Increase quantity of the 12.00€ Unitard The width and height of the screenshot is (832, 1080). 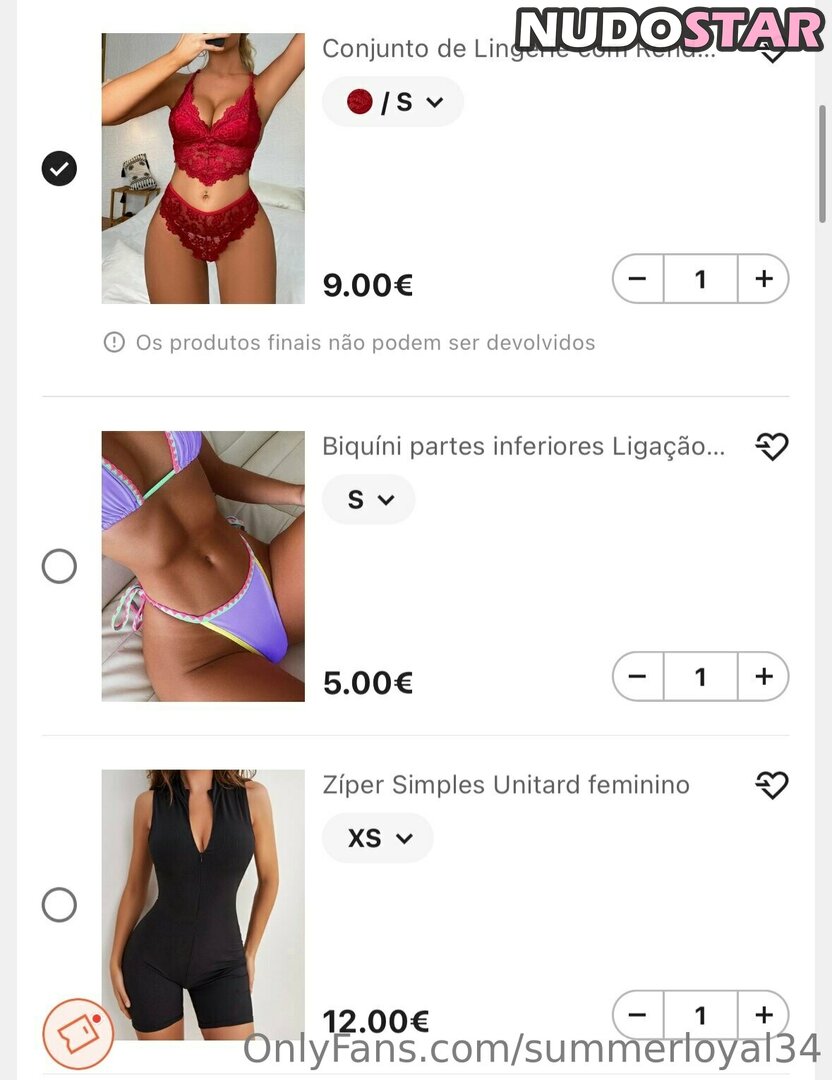764,1015
